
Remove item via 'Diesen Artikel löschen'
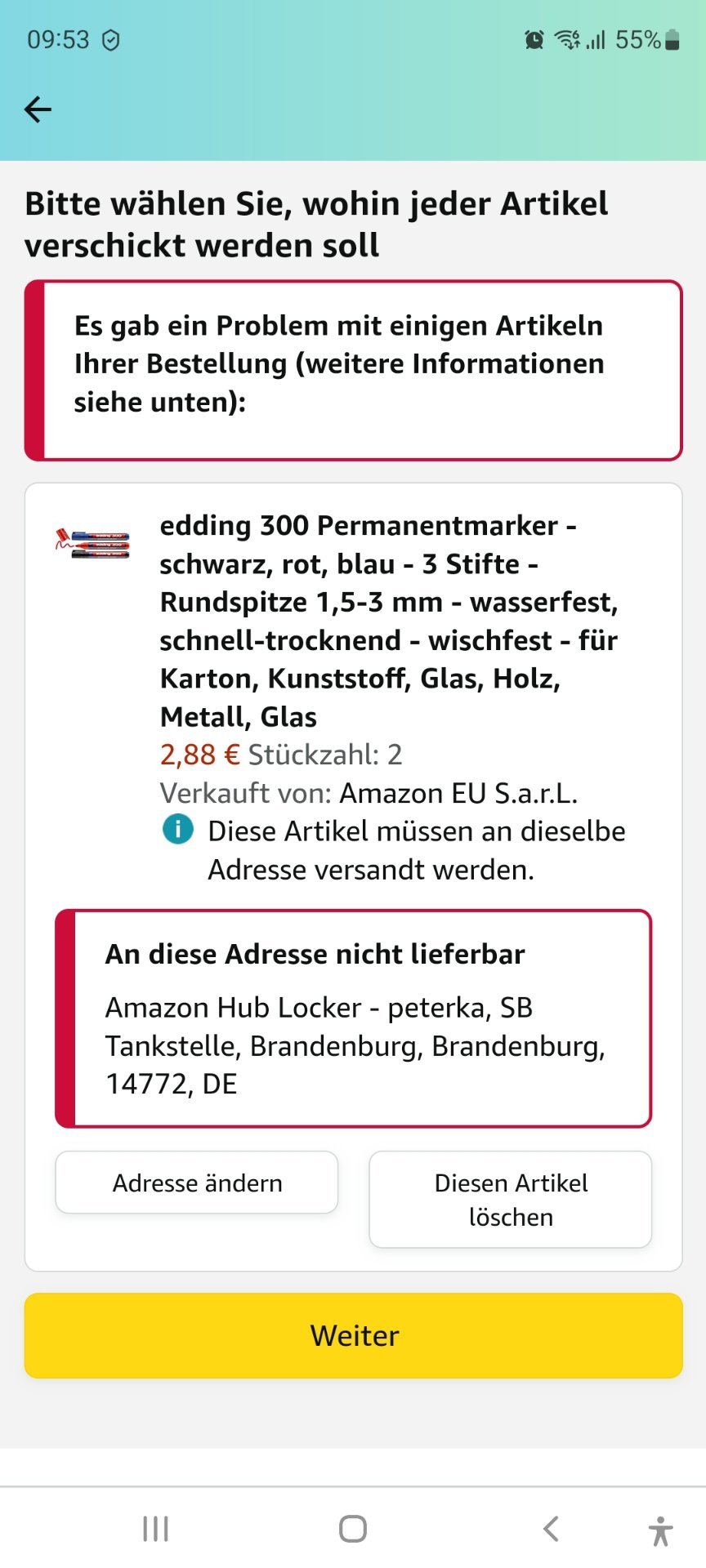[x=511, y=1200]
